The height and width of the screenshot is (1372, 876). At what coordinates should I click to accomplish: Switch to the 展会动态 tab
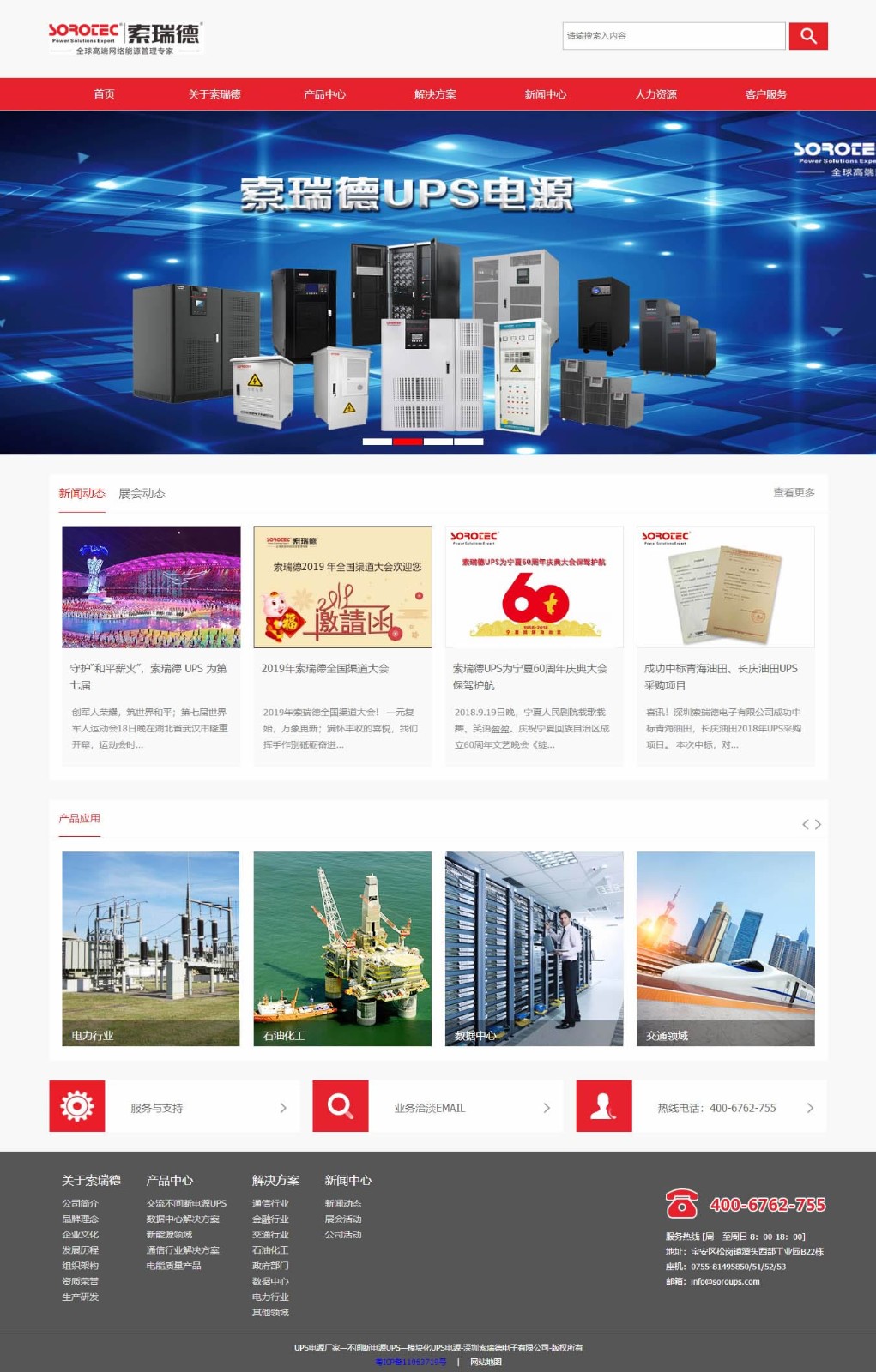[142, 493]
